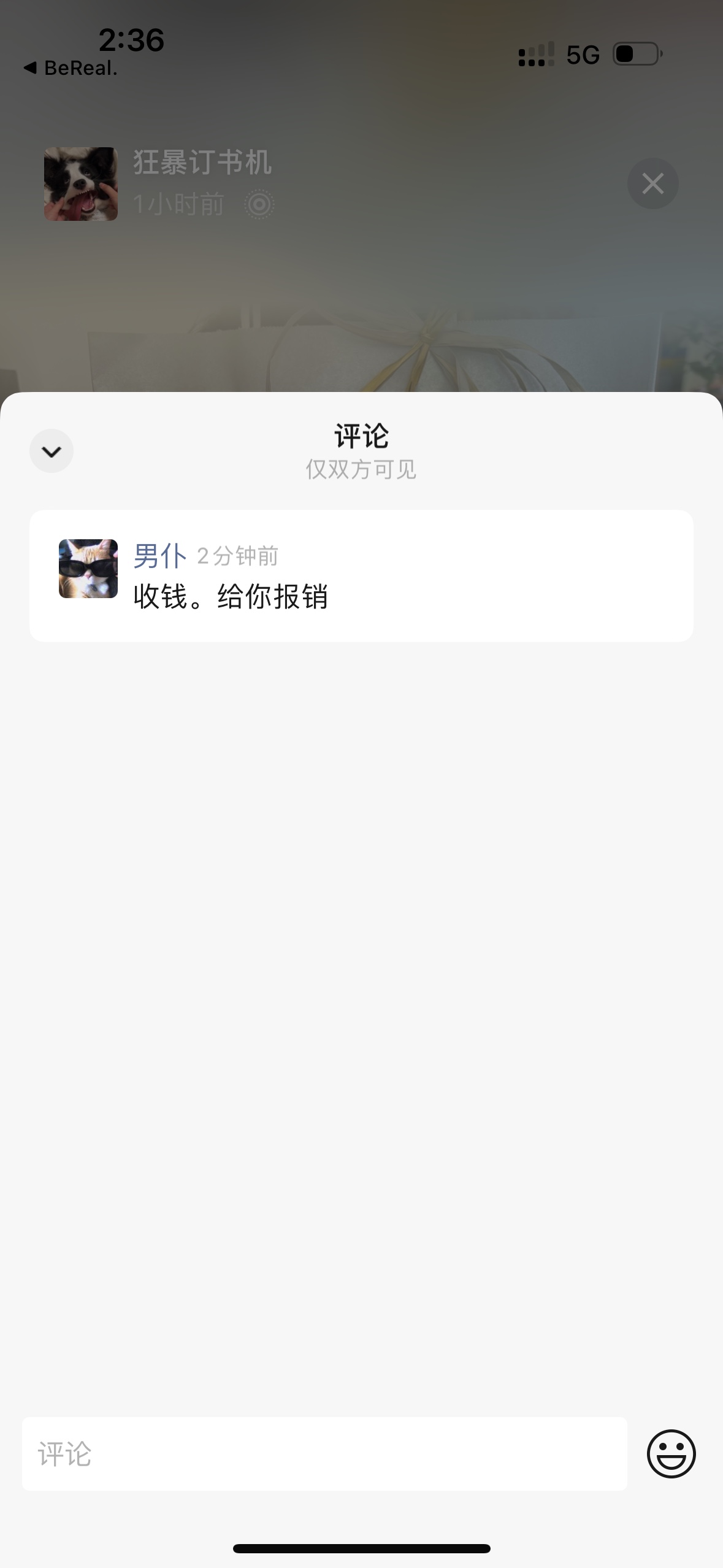
Task: Open the emoji picker smiley icon
Action: pos(671,1454)
